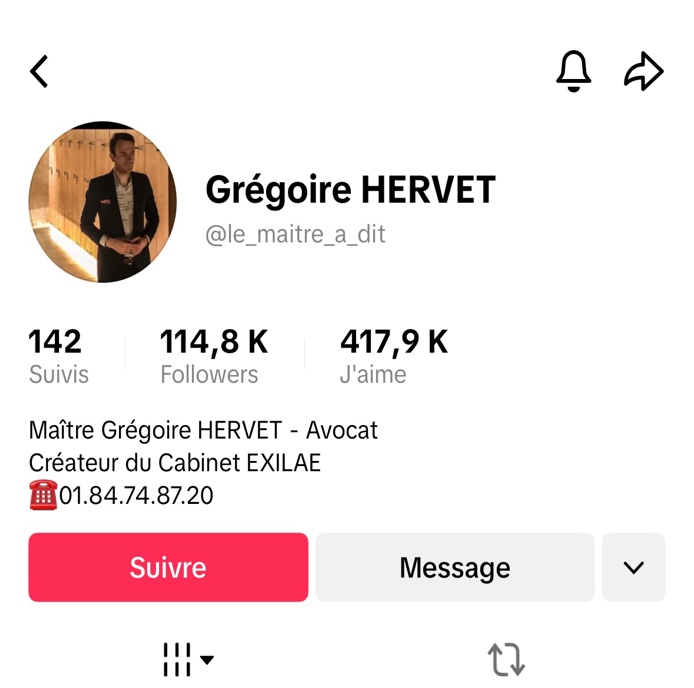Viewport: 694px width, 688px height.
Task: Open Grégoire HERVET's profile picture
Action: [x=103, y=203]
